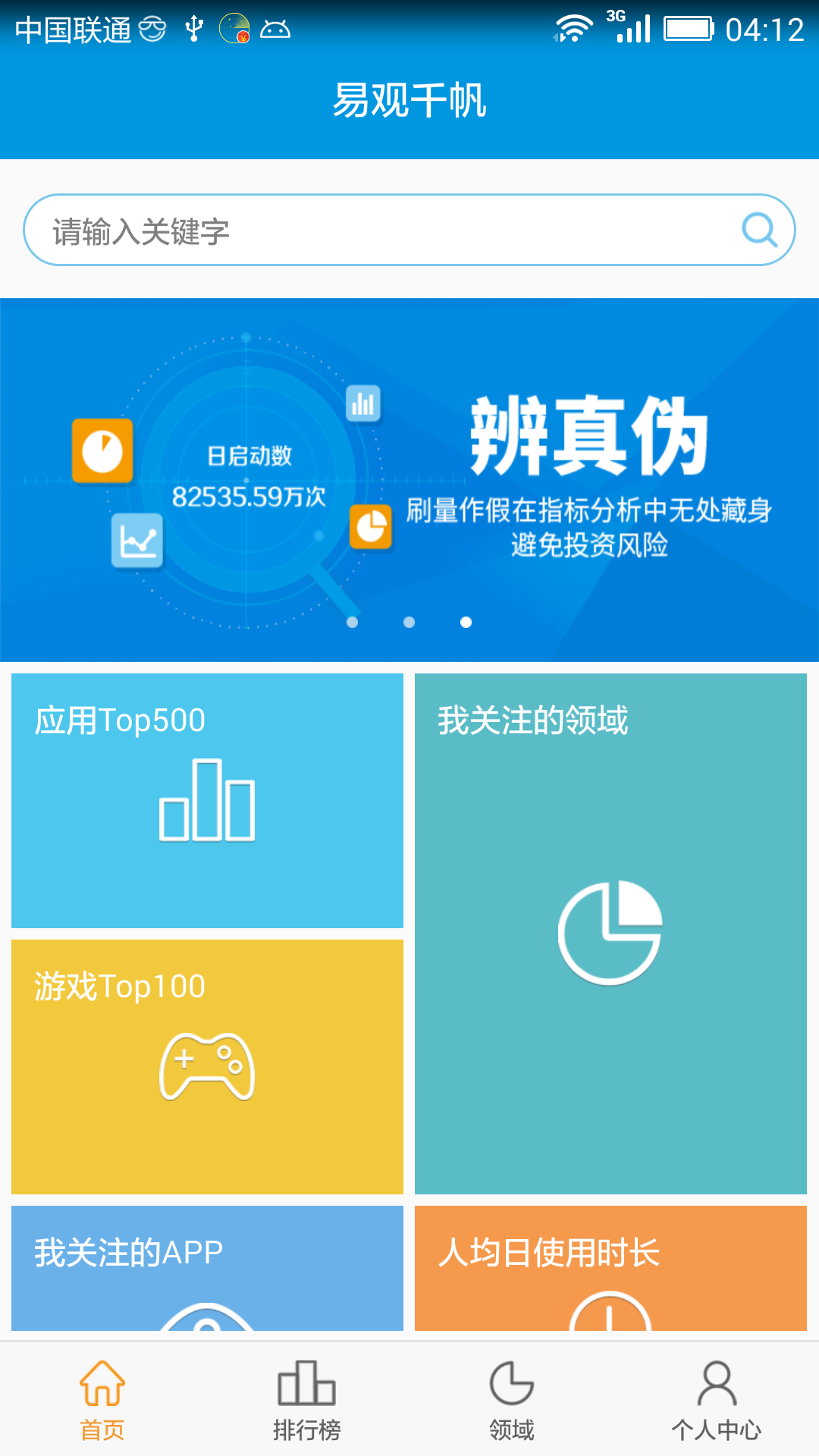Open the 我关注的领域 tile
This screenshot has height=1456, width=819.
coord(610,933)
